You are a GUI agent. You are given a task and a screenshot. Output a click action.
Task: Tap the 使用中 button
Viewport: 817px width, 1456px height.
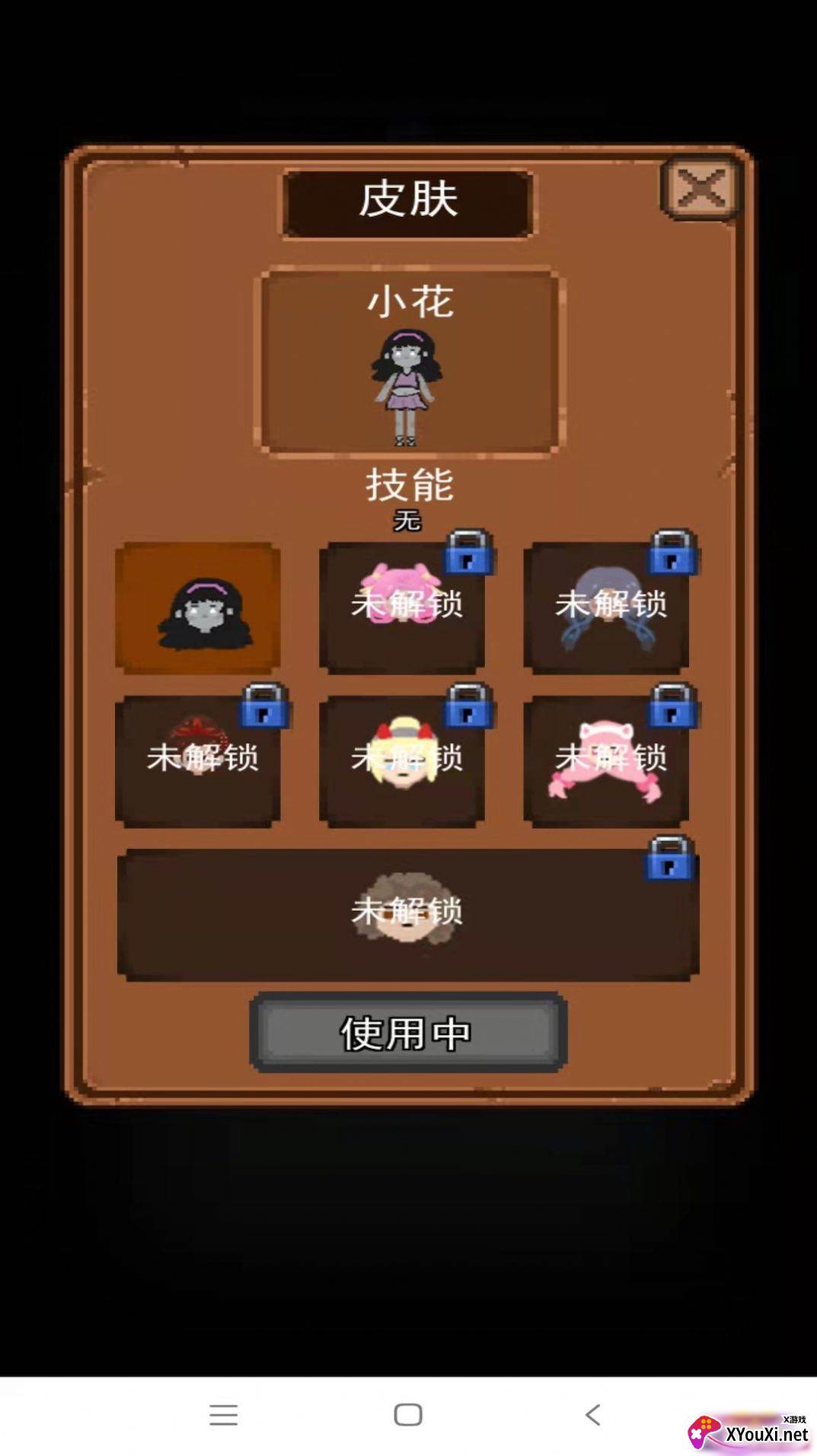[x=408, y=1033]
